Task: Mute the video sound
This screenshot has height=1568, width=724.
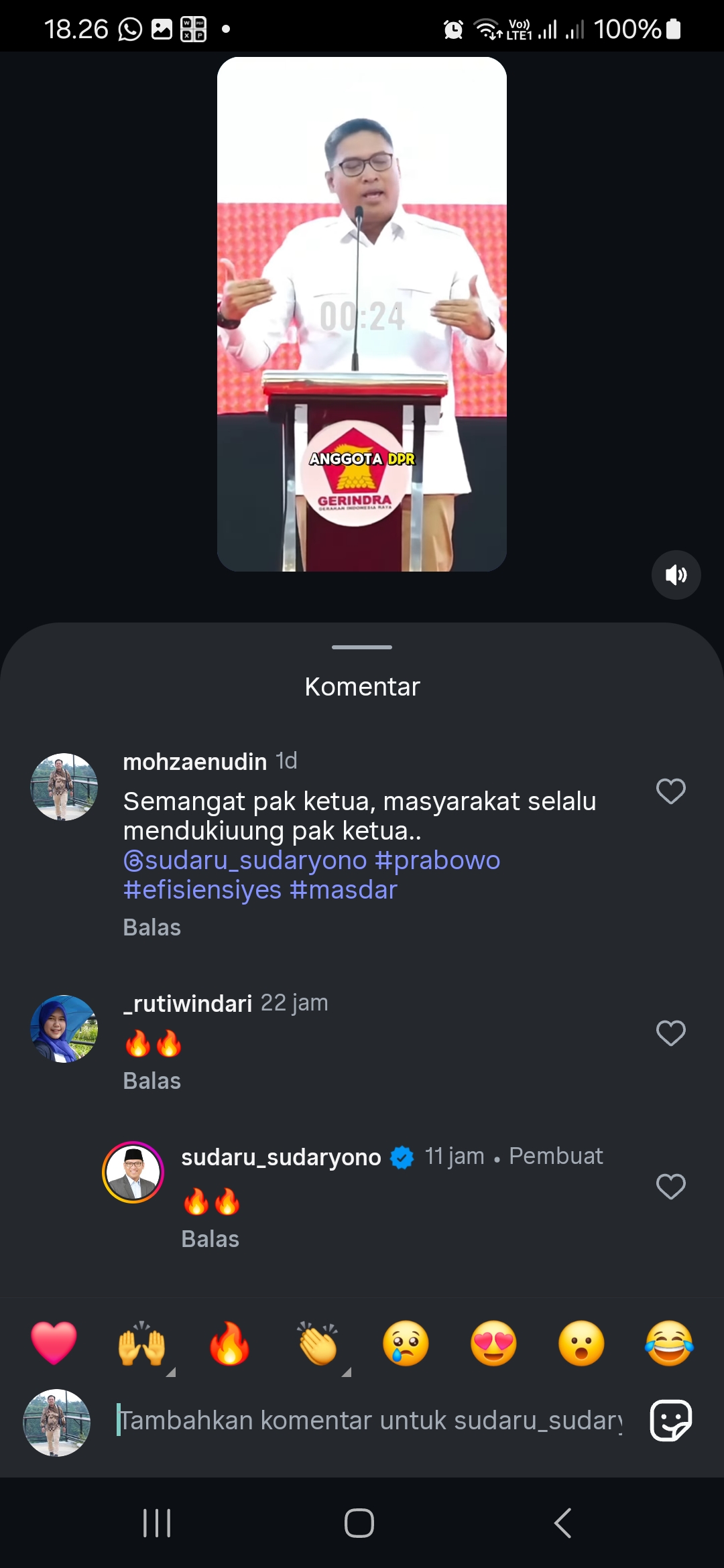Action: 676,575
